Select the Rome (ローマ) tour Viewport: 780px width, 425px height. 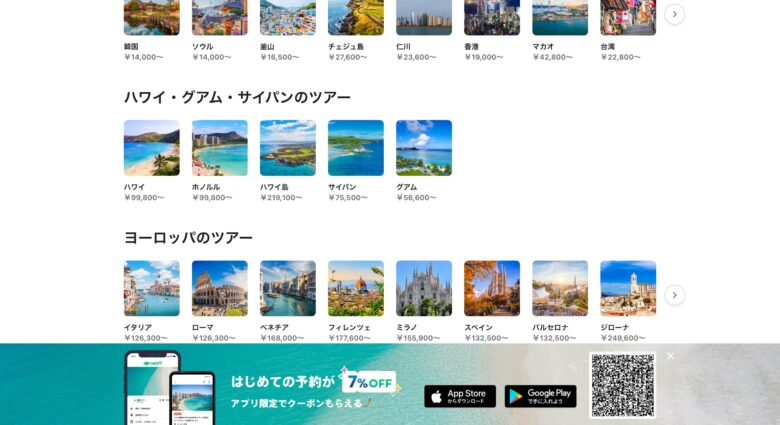(219, 288)
